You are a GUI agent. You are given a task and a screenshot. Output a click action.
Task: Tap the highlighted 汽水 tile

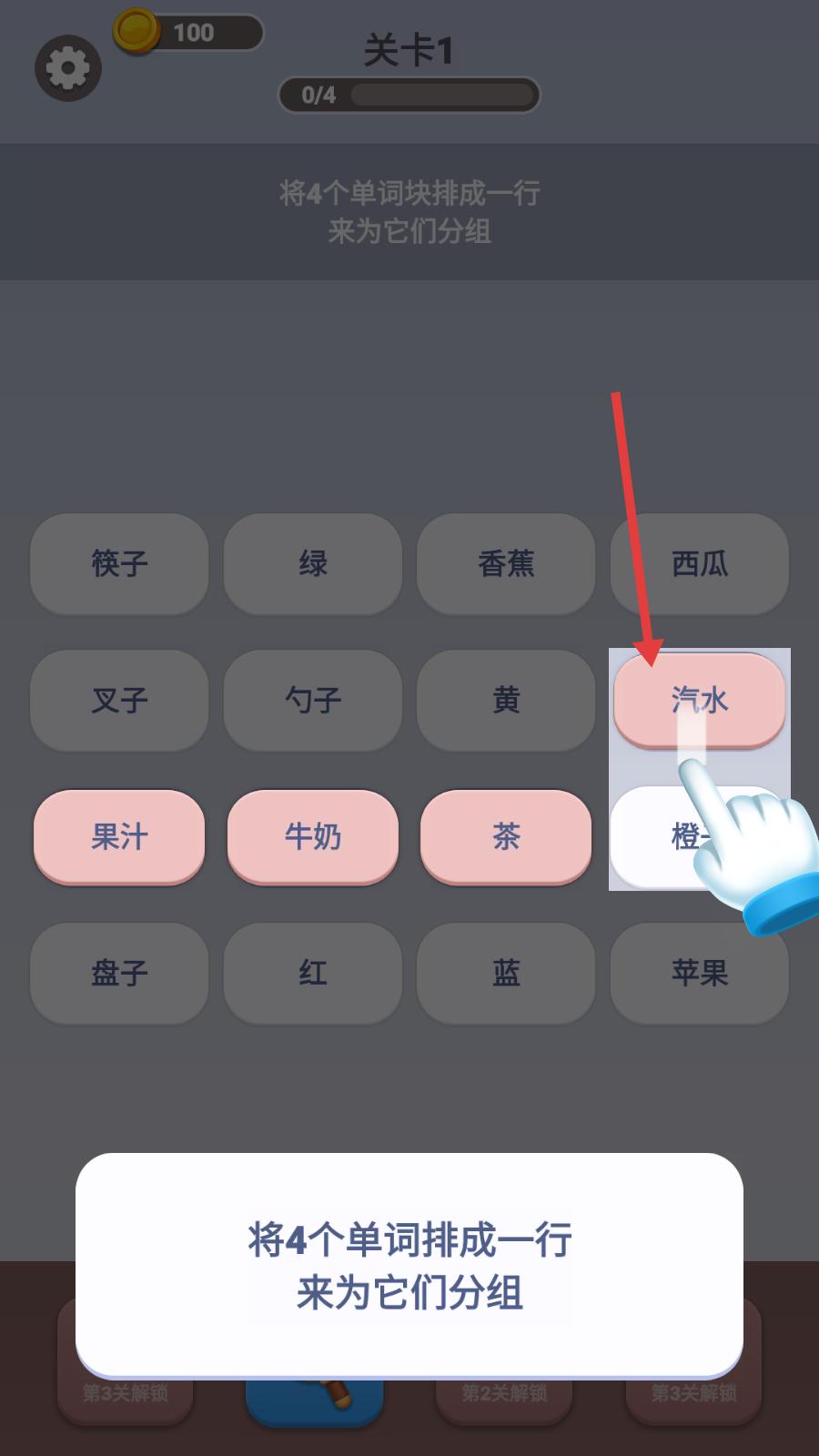(x=699, y=699)
